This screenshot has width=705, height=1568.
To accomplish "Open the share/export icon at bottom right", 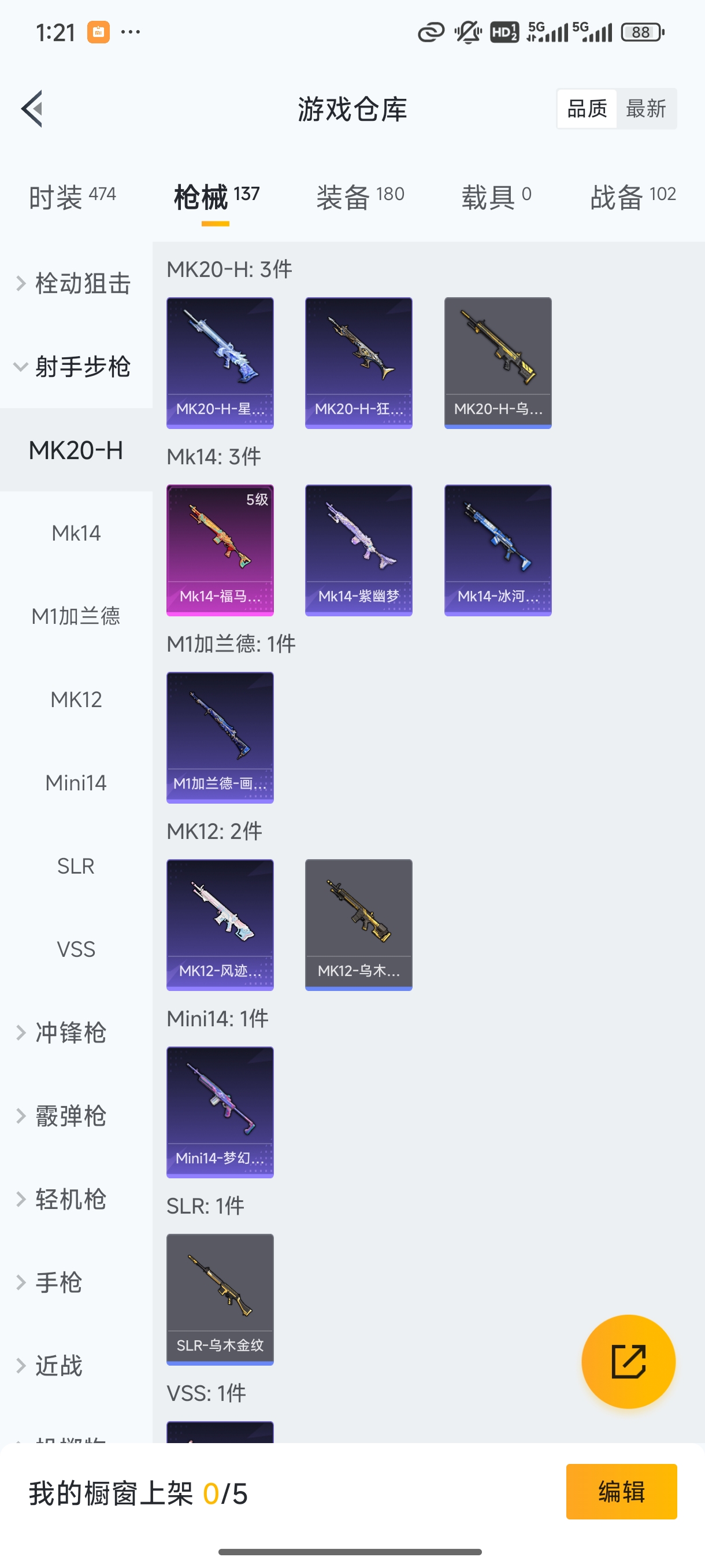I will pyautogui.click(x=628, y=1362).
